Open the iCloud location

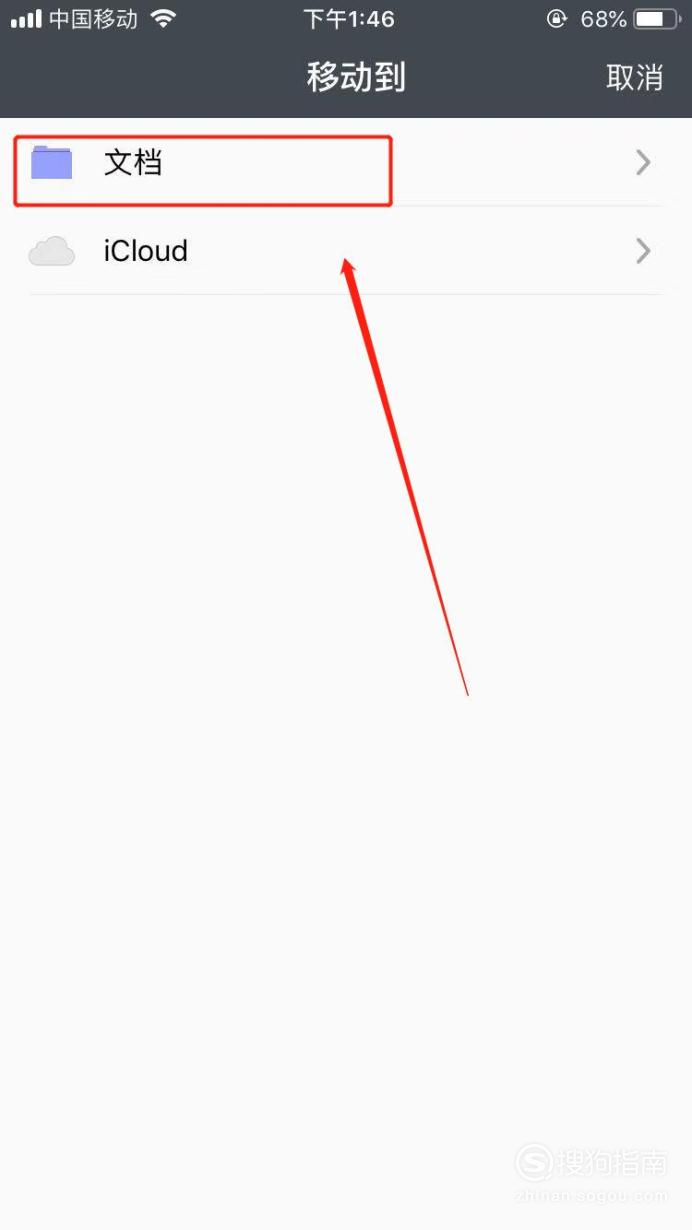click(346, 251)
